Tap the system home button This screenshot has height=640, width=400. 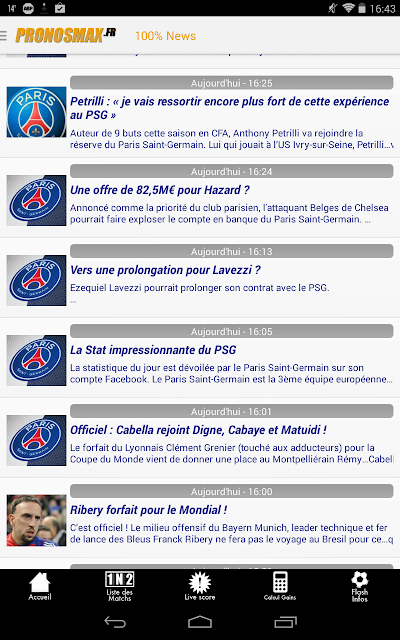tap(200, 622)
